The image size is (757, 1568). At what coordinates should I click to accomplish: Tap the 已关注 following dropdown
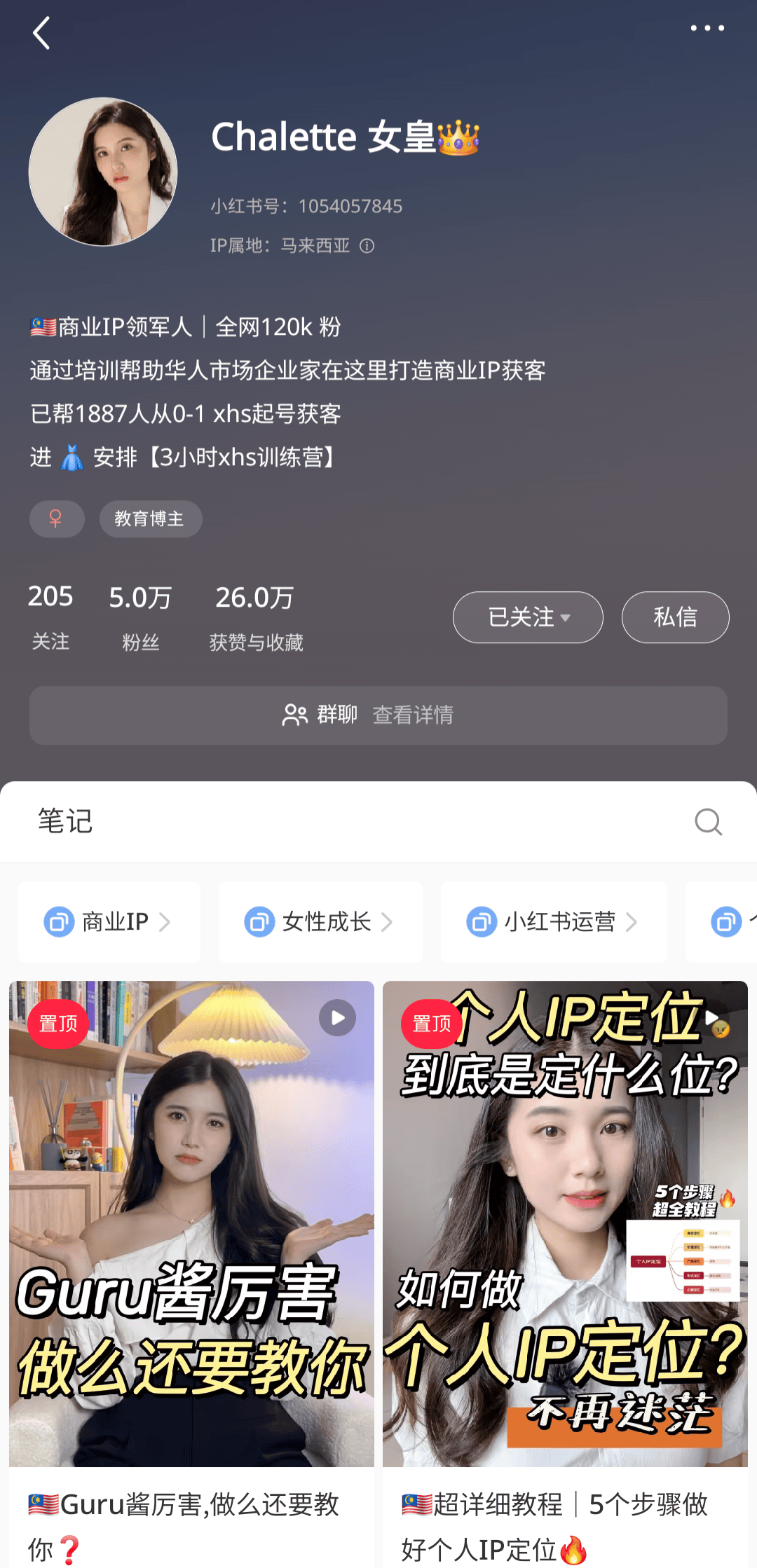coord(528,617)
